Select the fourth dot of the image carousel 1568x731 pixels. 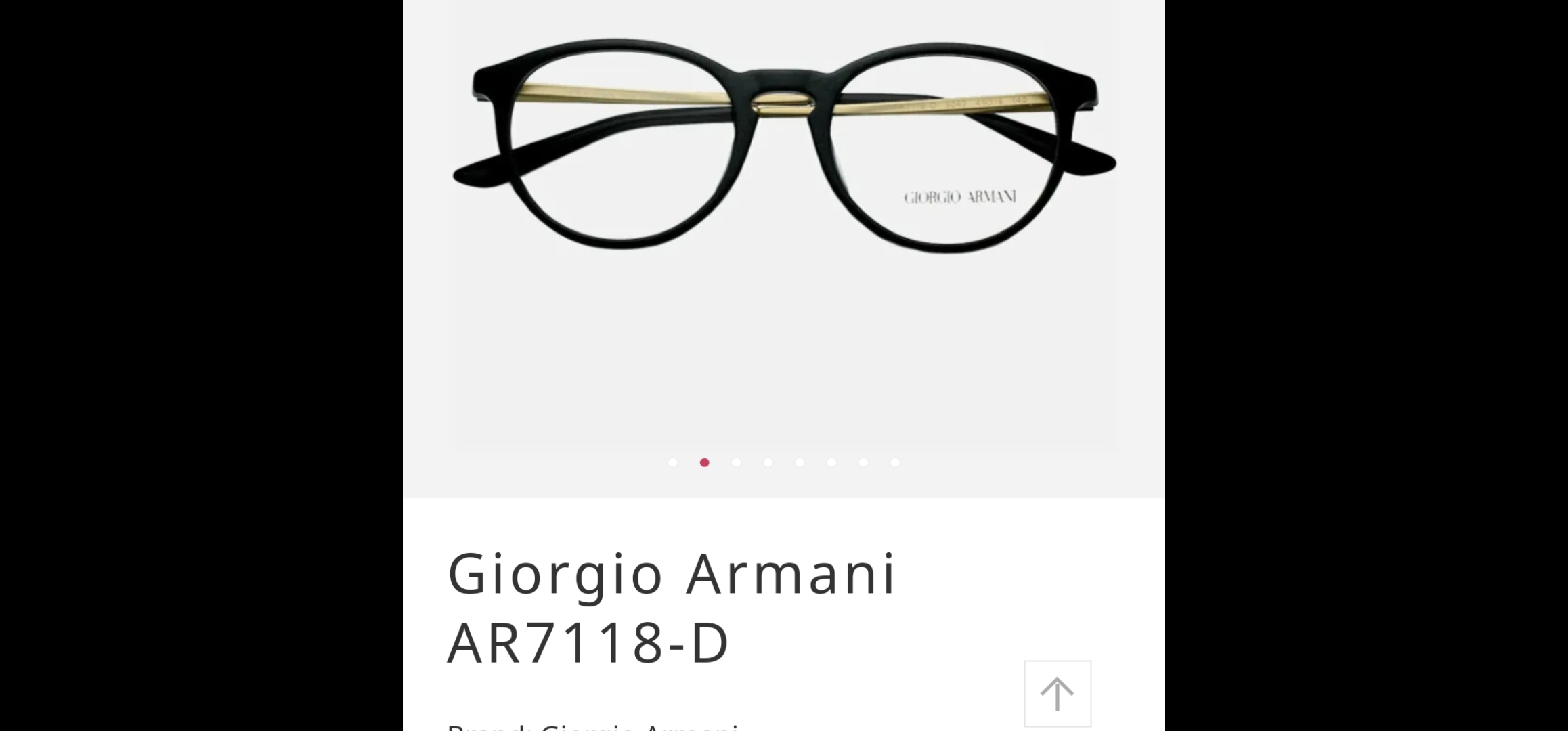point(768,462)
